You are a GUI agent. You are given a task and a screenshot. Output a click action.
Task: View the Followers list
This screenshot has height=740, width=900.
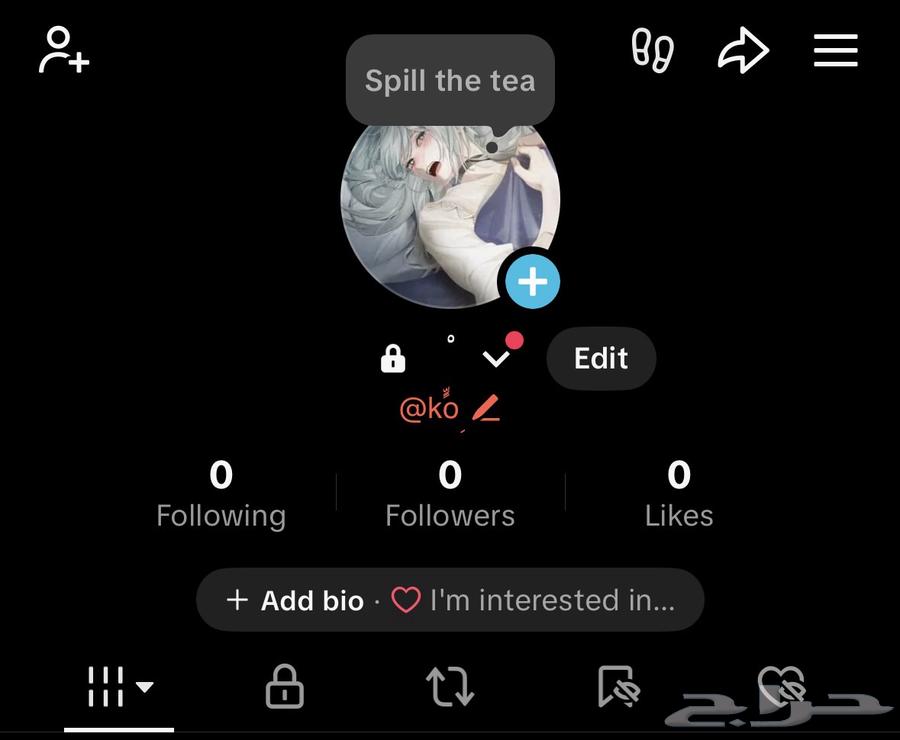pyautogui.click(x=450, y=494)
